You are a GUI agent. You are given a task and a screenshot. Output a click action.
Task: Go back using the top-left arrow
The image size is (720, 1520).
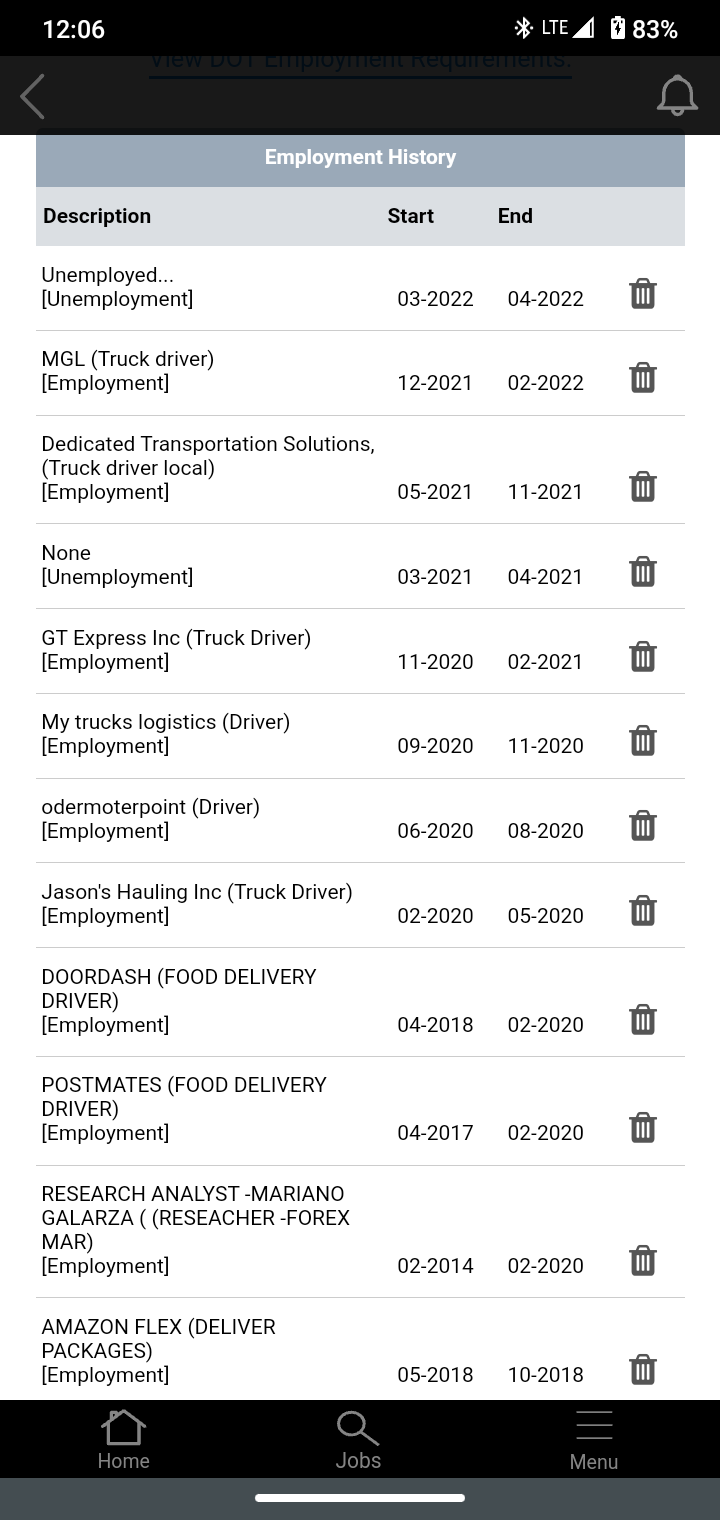point(32,97)
